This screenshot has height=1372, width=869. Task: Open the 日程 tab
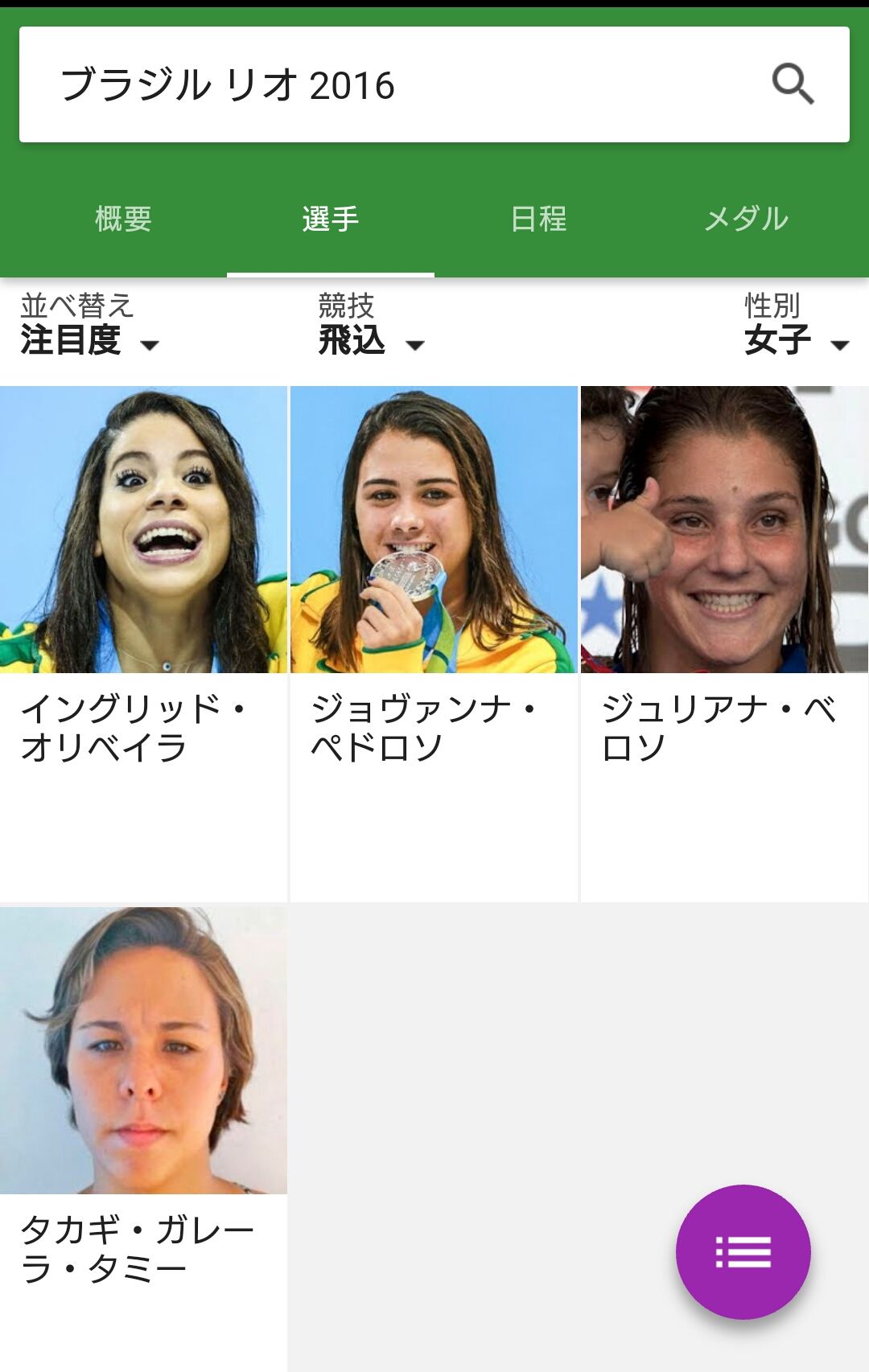coord(538,219)
